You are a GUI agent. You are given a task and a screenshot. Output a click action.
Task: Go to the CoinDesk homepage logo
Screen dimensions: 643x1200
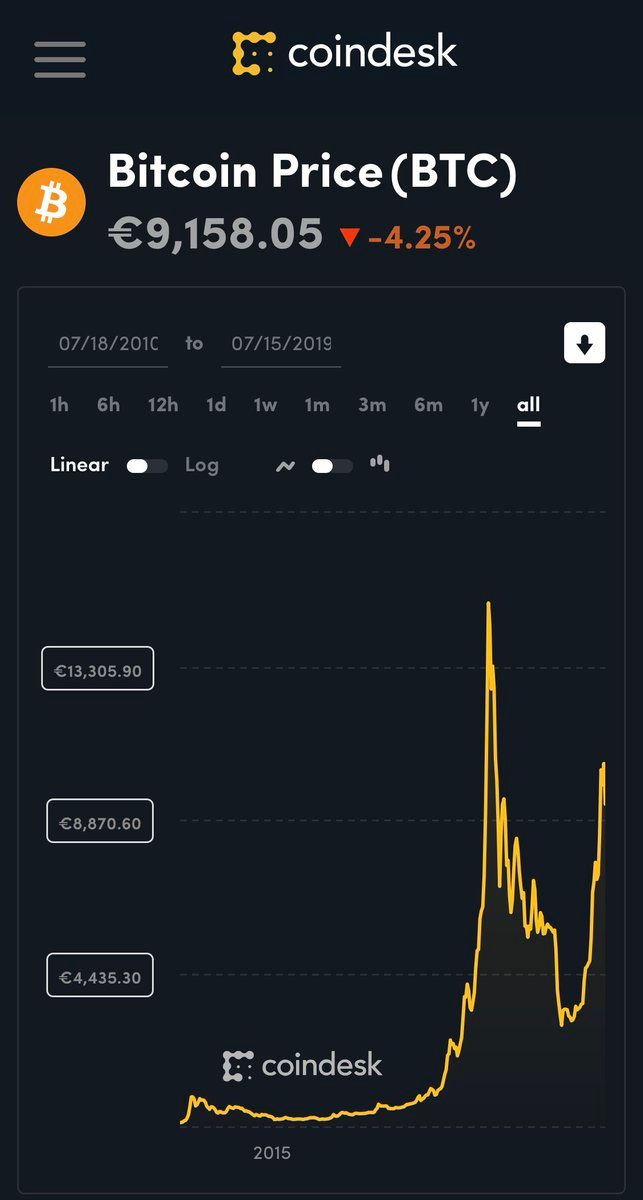pyautogui.click(x=344, y=53)
